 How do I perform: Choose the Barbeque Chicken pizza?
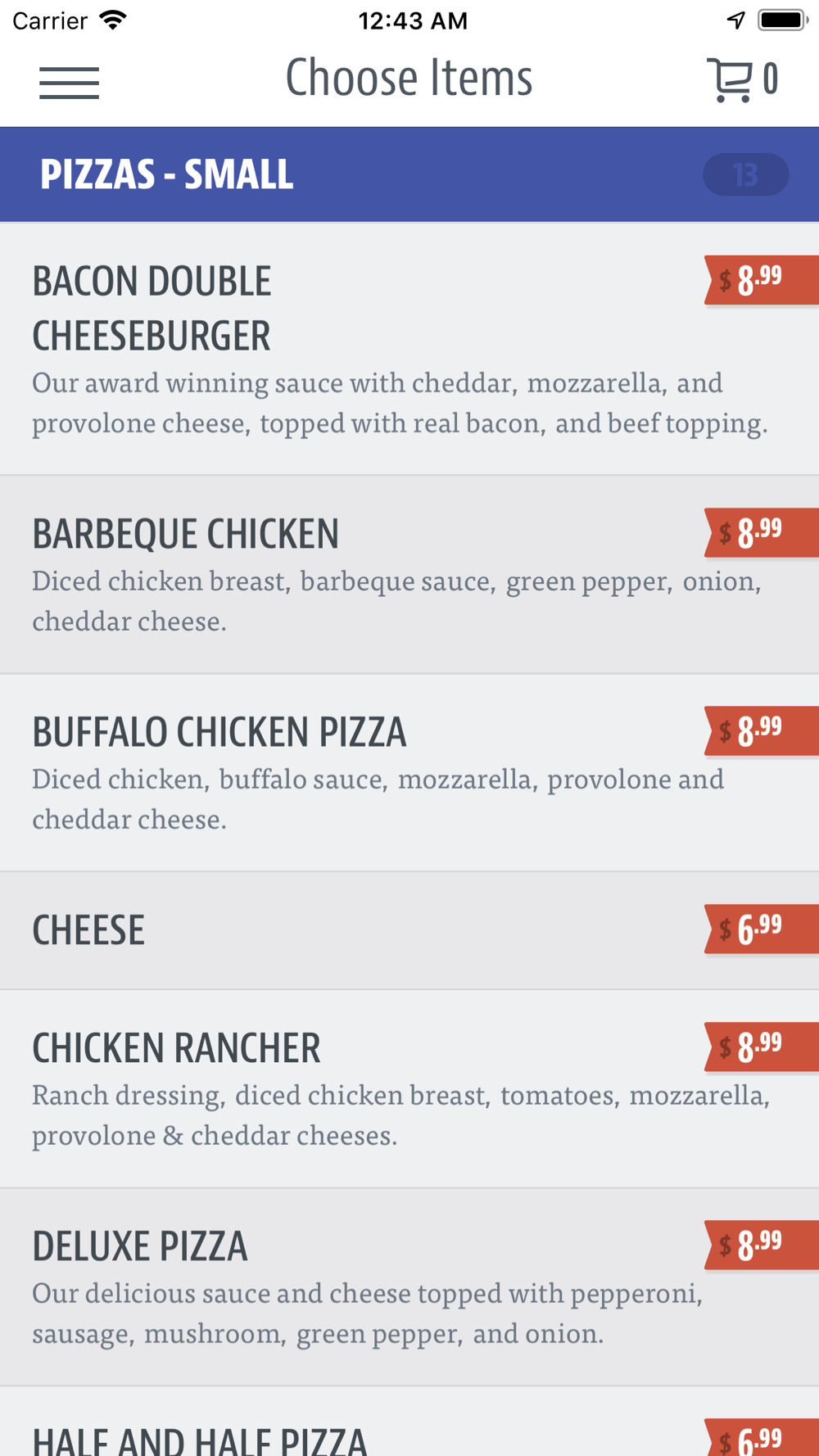tap(409, 575)
